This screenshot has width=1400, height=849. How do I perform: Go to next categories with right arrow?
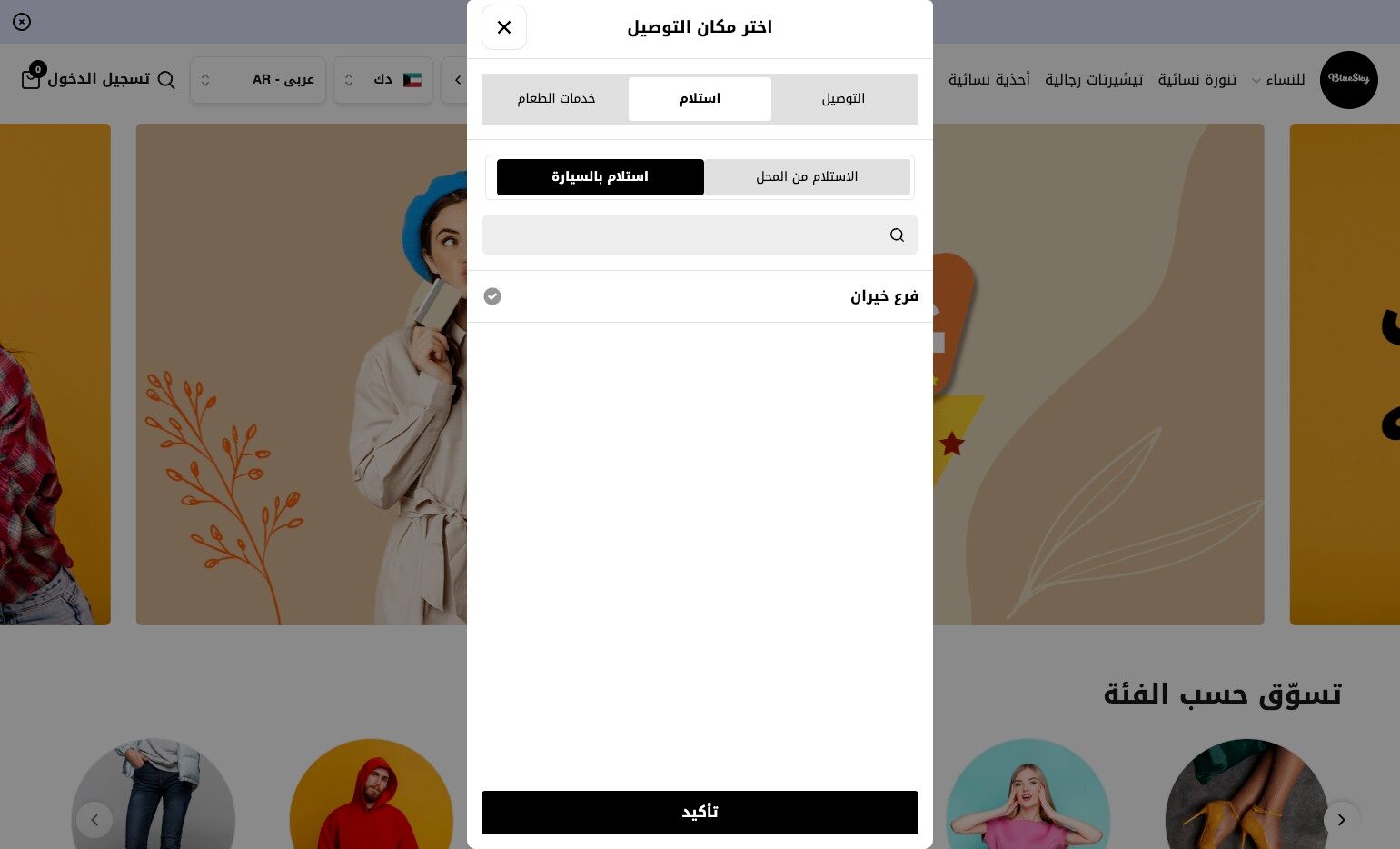(x=1341, y=819)
